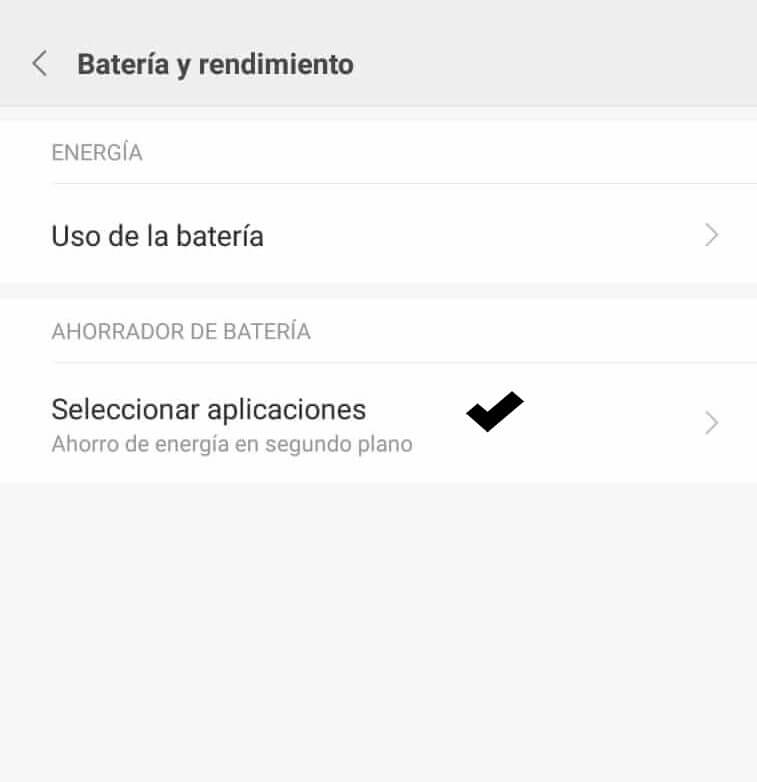Open Uso de la batería
This screenshot has height=782, width=757.
tap(378, 236)
